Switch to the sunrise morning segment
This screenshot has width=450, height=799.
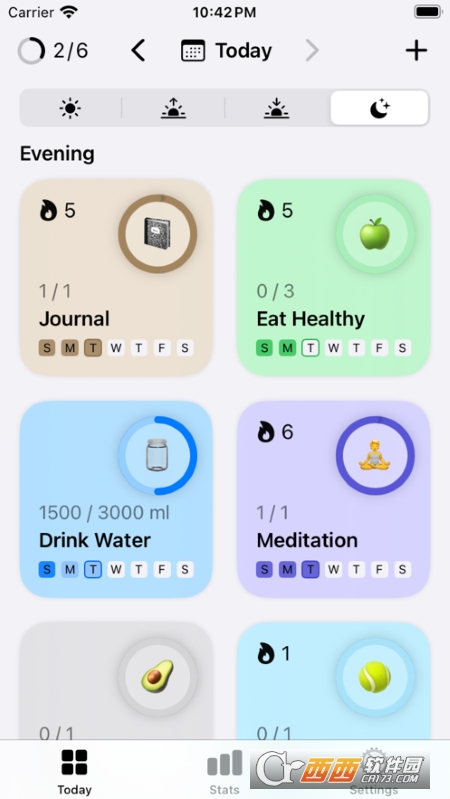tap(173, 108)
